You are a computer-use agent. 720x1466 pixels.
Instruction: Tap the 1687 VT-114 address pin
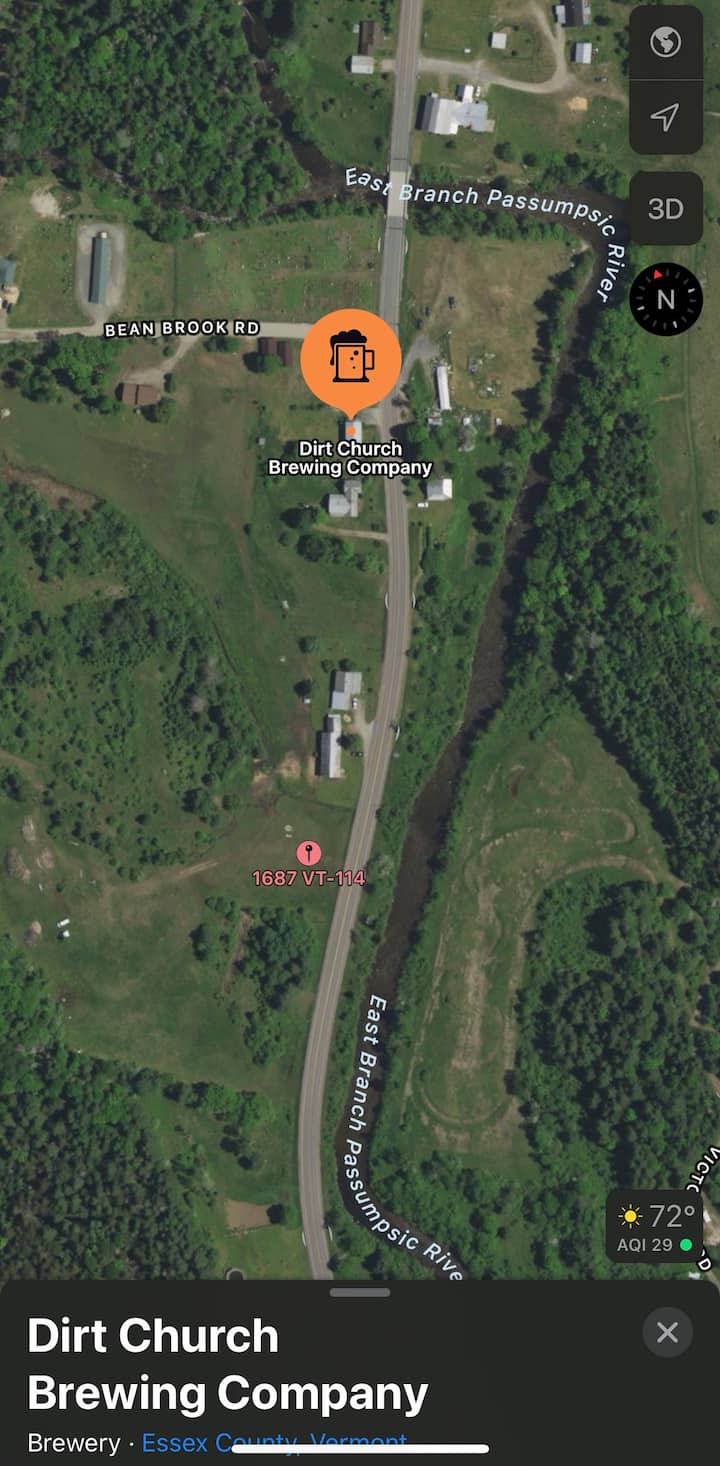pos(309,854)
